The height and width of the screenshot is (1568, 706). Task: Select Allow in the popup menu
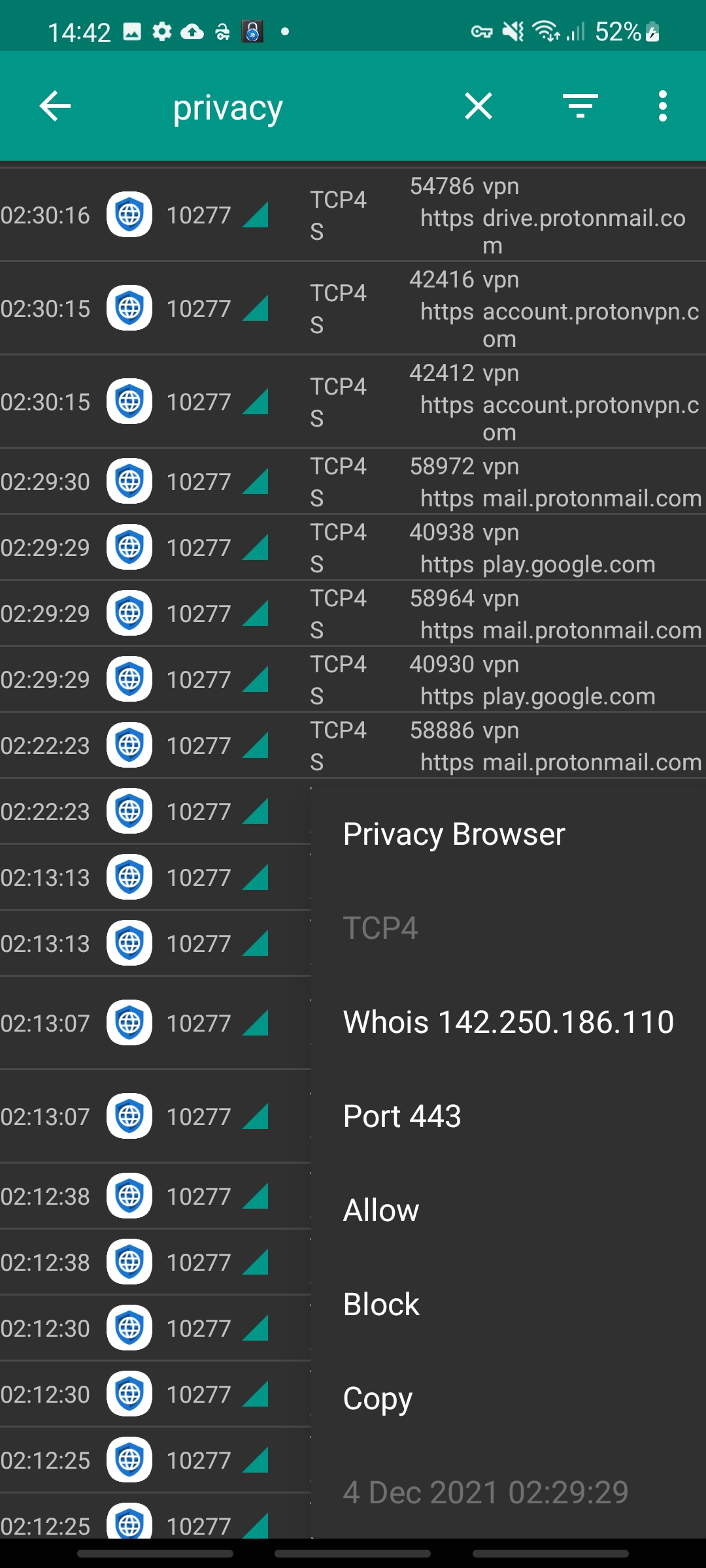(x=507, y=1210)
